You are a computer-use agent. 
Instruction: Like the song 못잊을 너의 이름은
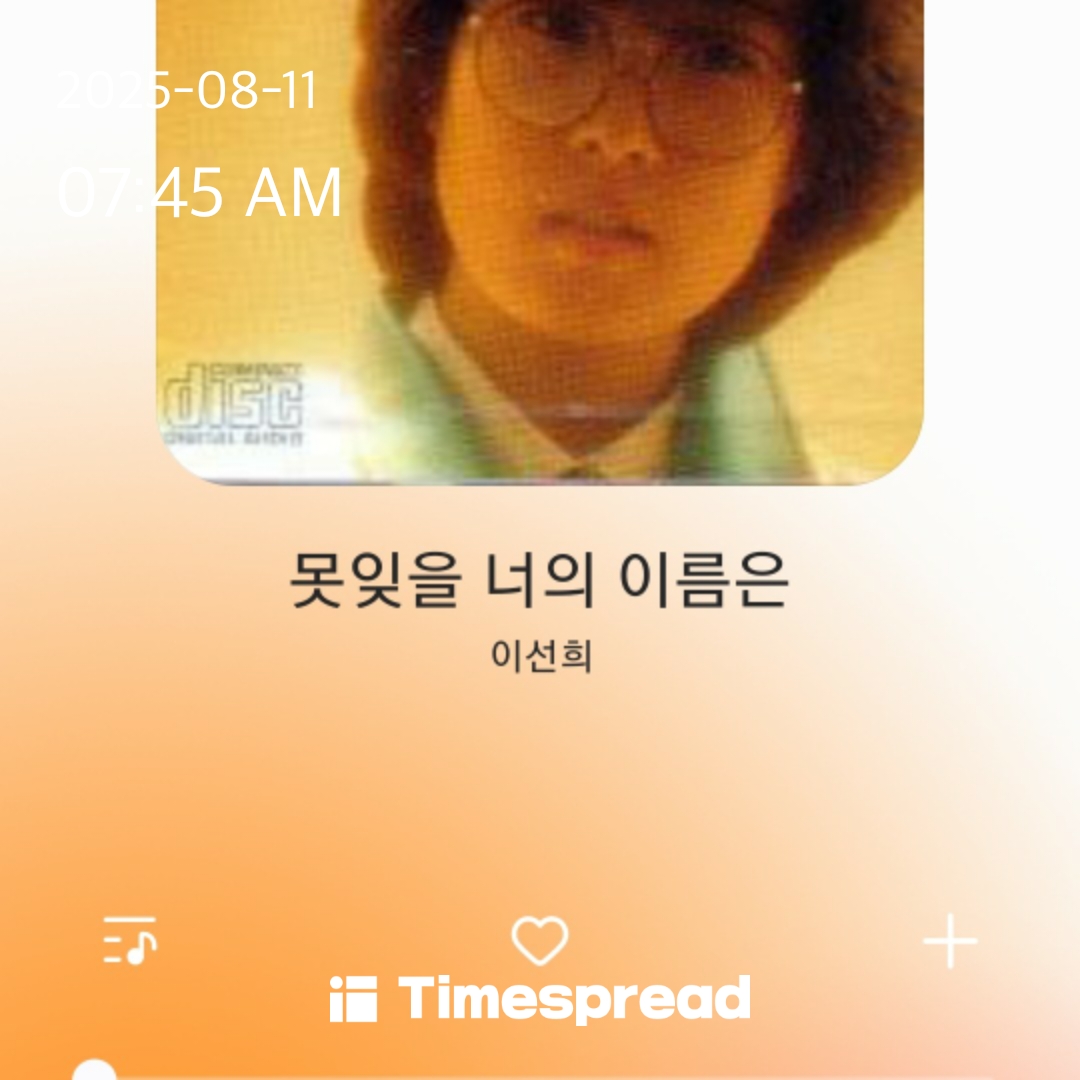pos(540,940)
